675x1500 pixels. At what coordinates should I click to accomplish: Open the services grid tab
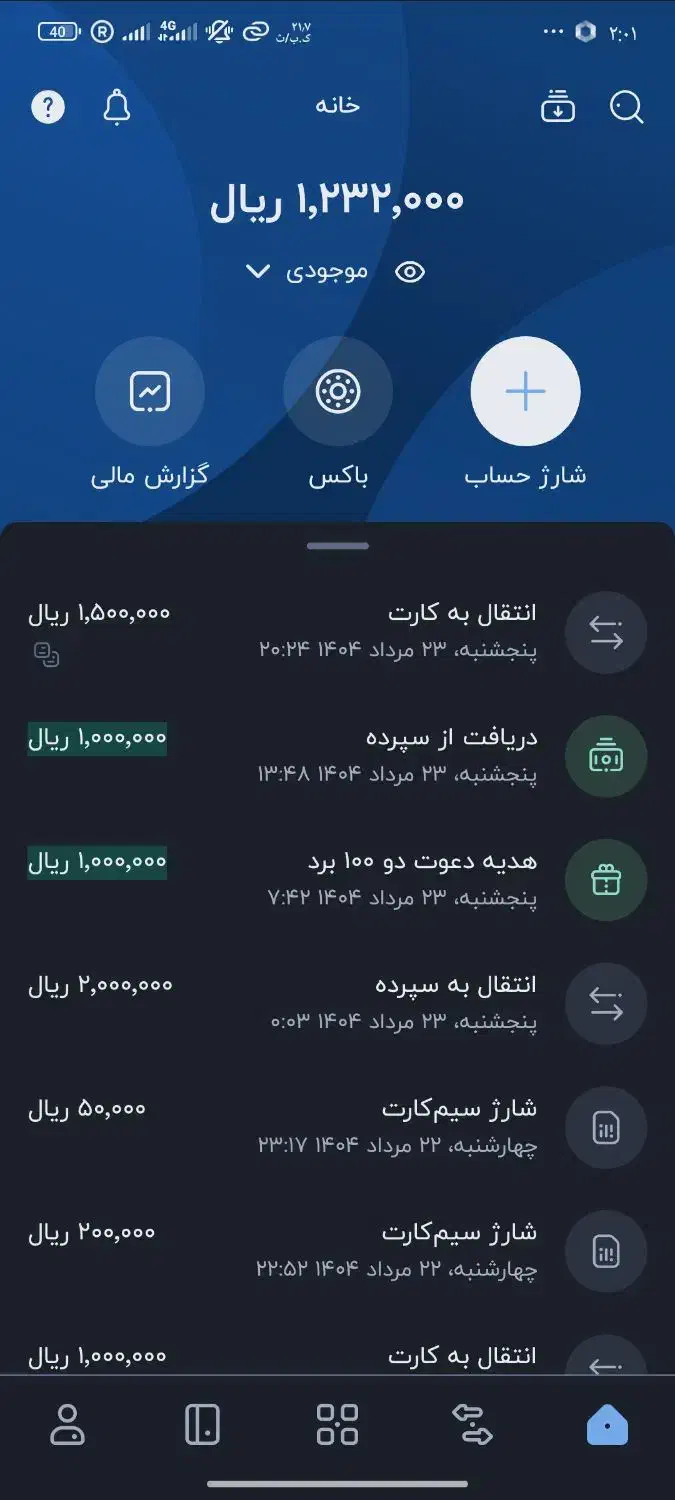[337, 1425]
